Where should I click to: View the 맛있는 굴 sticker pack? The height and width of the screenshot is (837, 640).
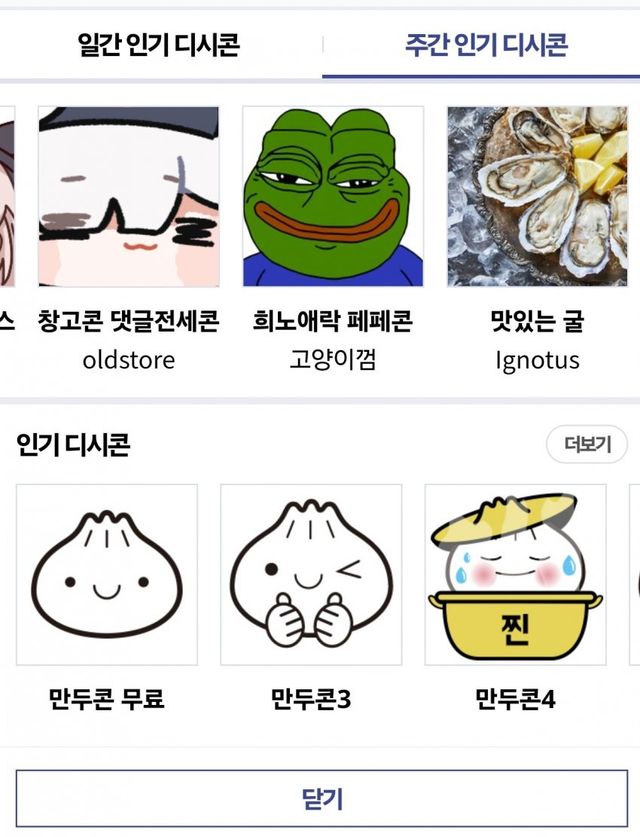[537, 197]
